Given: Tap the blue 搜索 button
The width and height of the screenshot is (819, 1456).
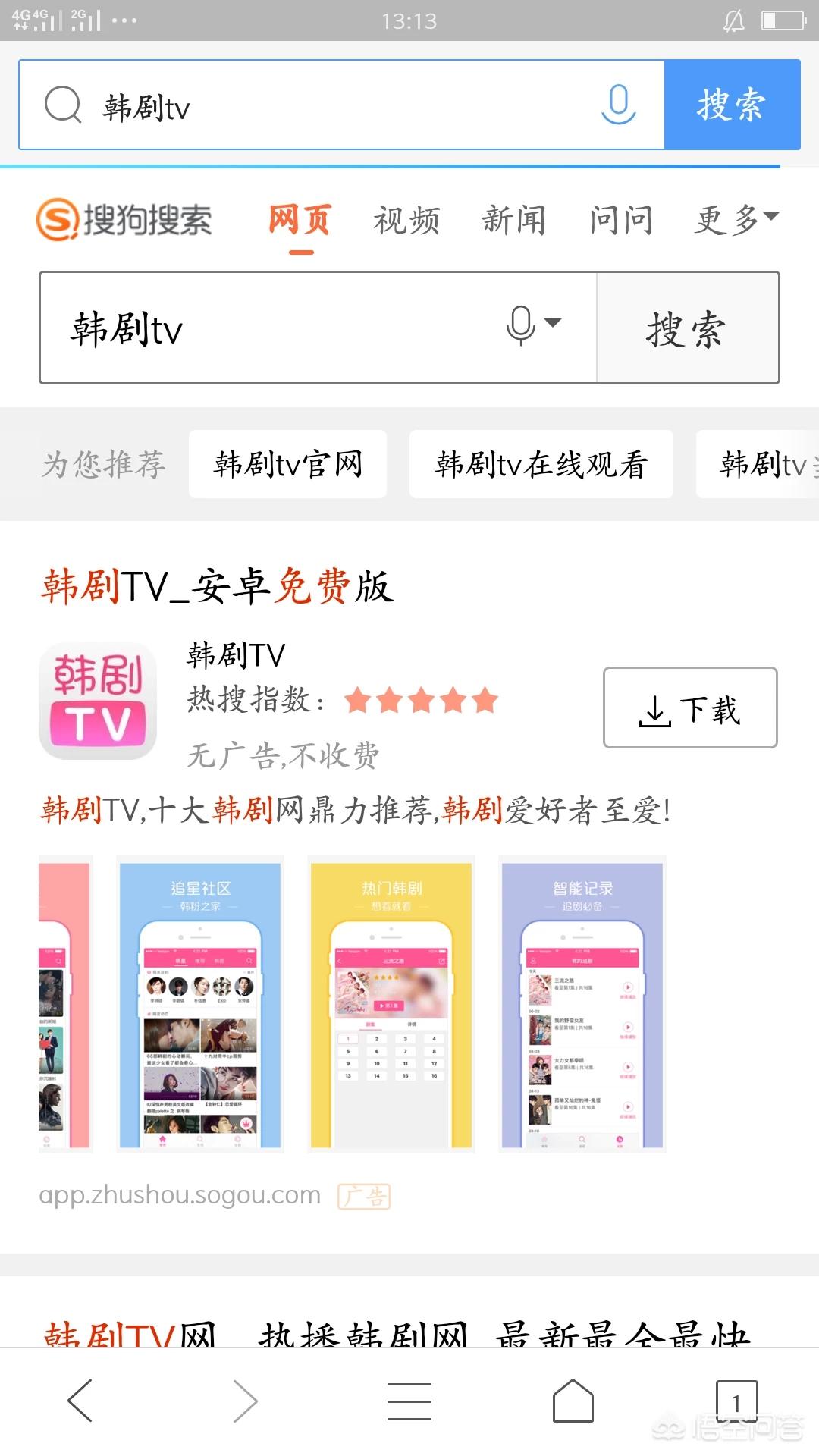Looking at the screenshot, I should click(x=732, y=105).
